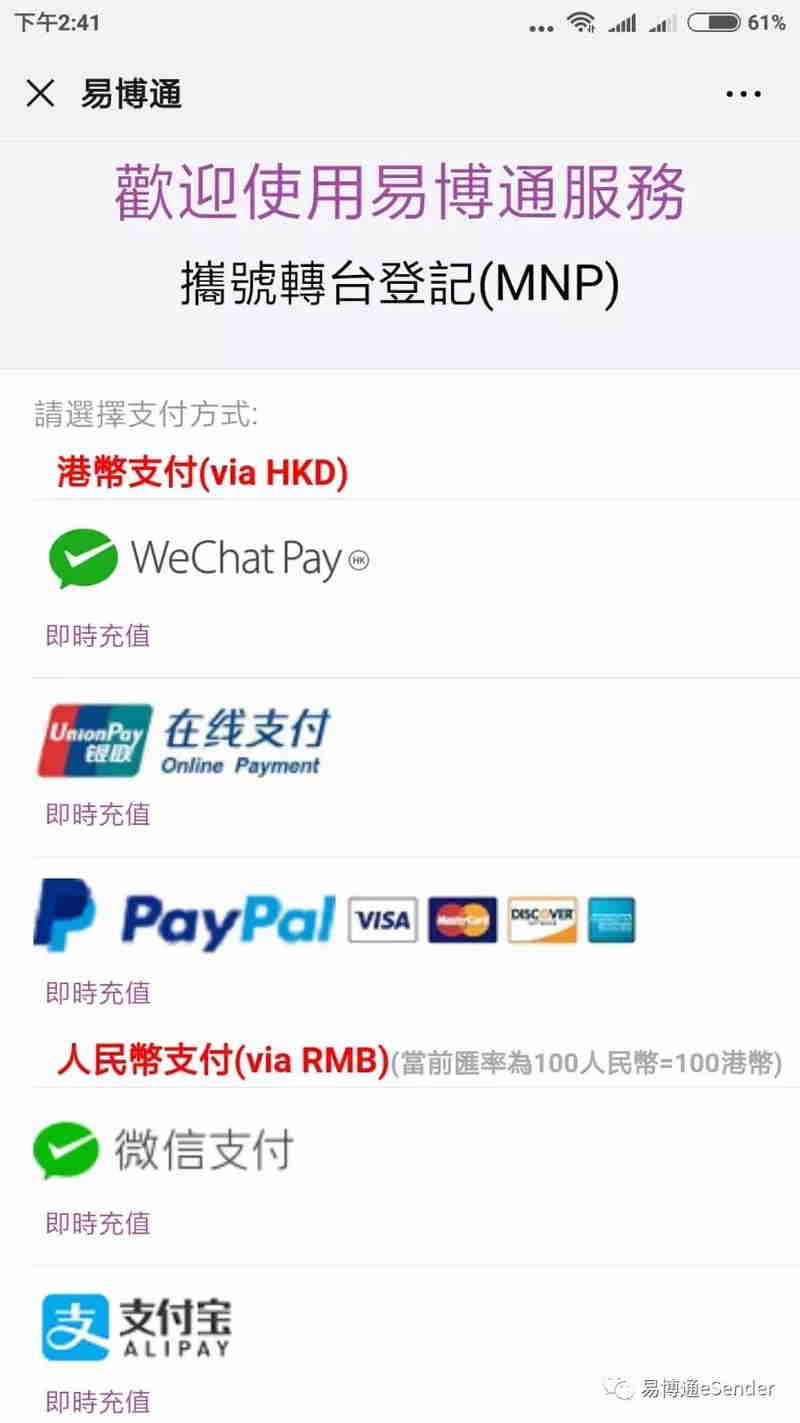Screen dimensions: 800x1423
Task: Select WeChat Pay HK payment option
Action: click(x=208, y=559)
